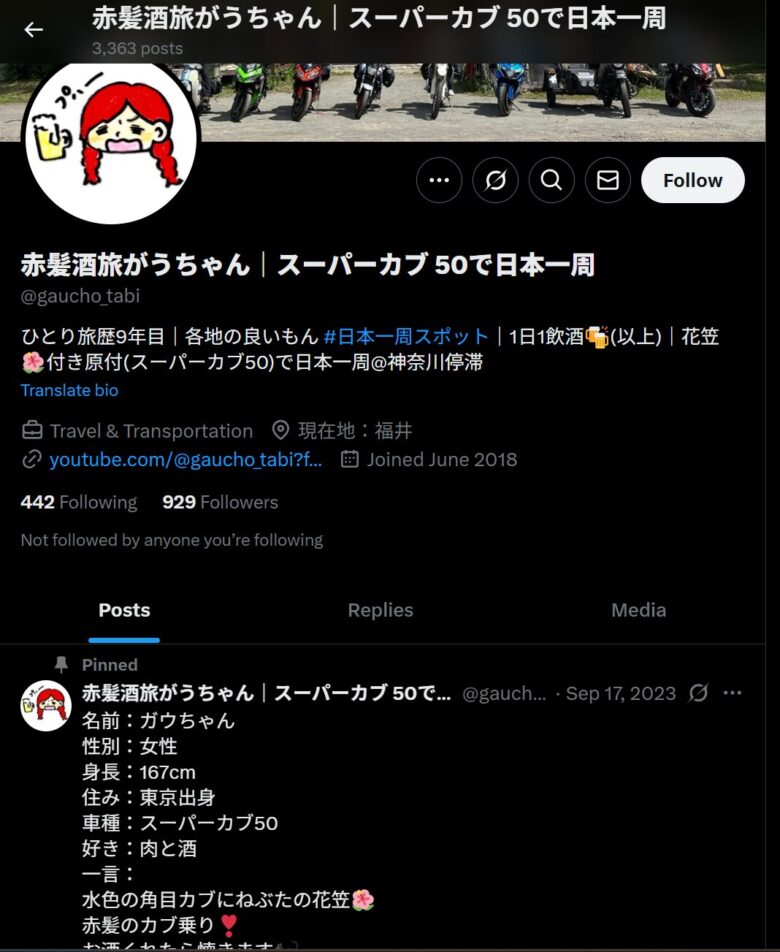Send a direct message to this account
The height and width of the screenshot is (952, 780).
[607, 180]
